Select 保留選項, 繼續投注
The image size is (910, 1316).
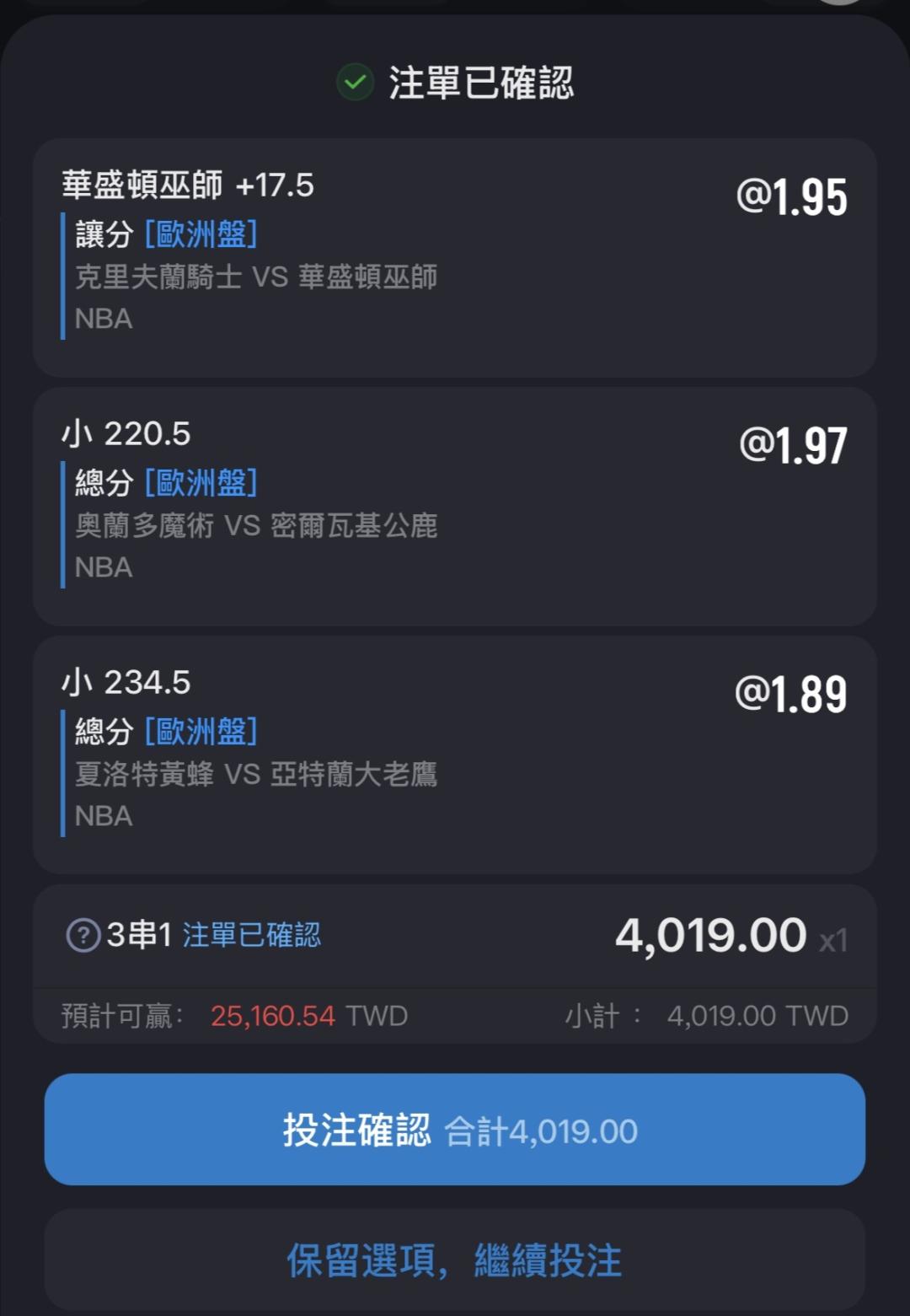pyautogui.click(x=455, y=1260)
